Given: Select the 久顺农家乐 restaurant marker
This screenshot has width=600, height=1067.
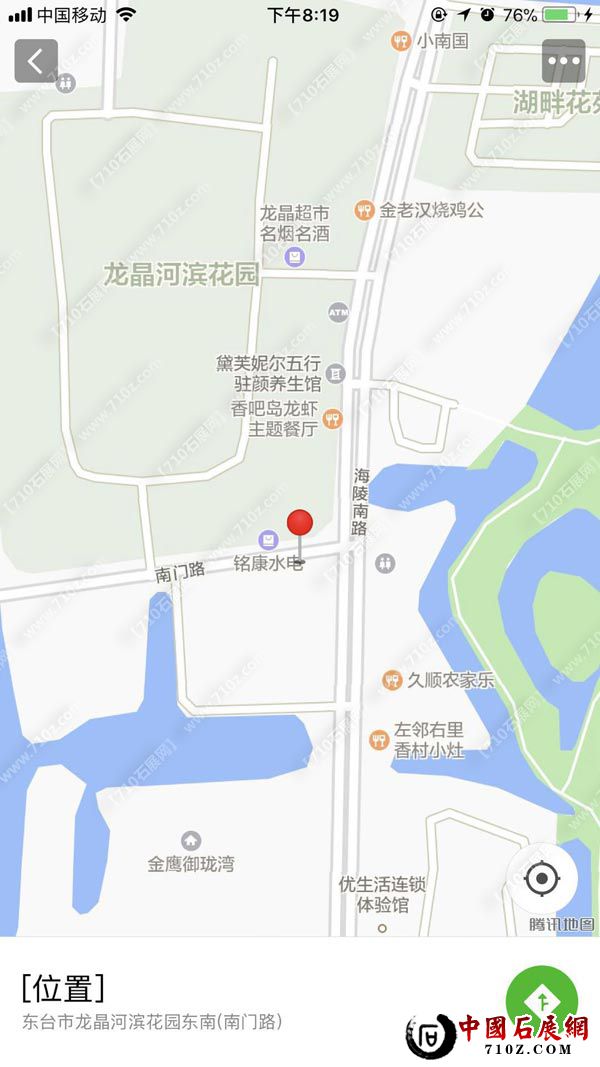Looking at the screenshot, I should (393, 681).
